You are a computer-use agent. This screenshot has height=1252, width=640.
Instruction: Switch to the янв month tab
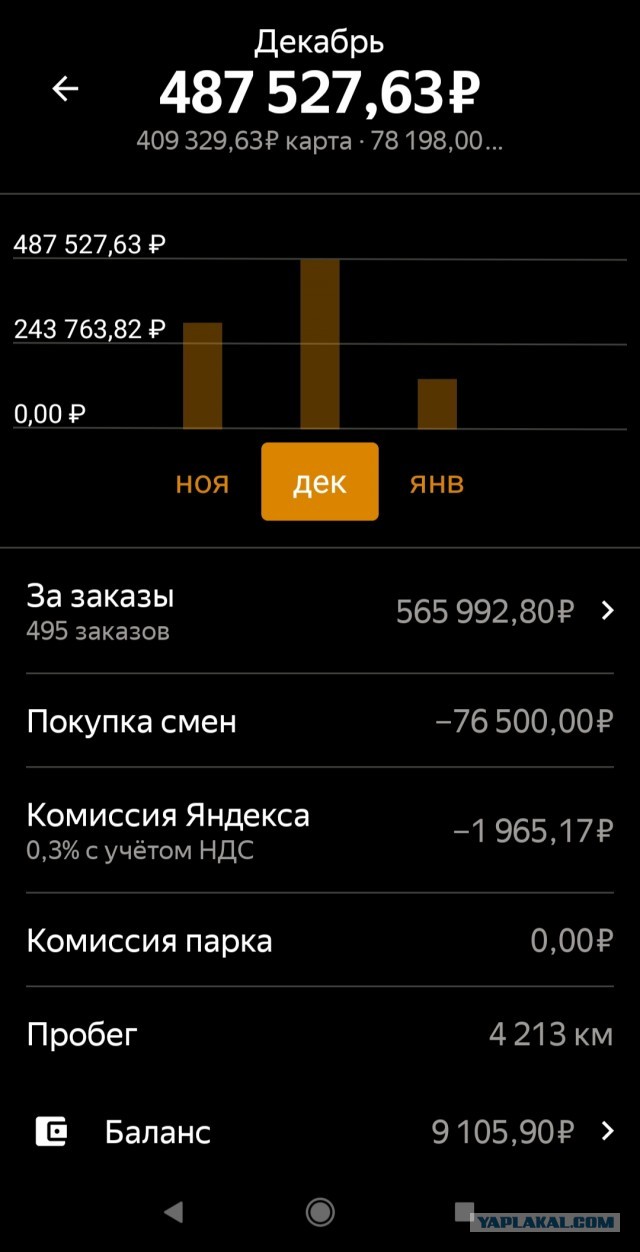pyautogui.click(x=436, y=483)
